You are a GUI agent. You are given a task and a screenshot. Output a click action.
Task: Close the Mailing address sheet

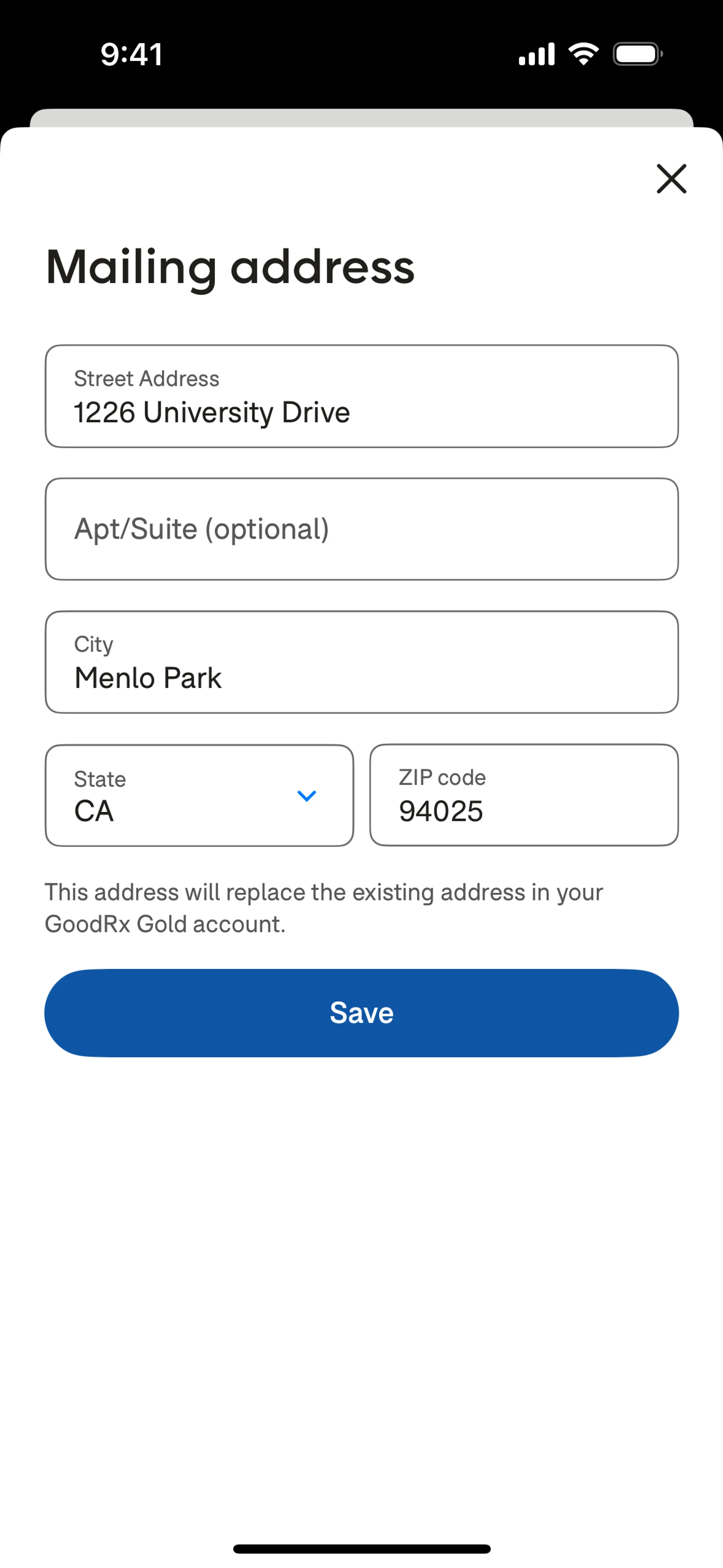coord(671,178)
